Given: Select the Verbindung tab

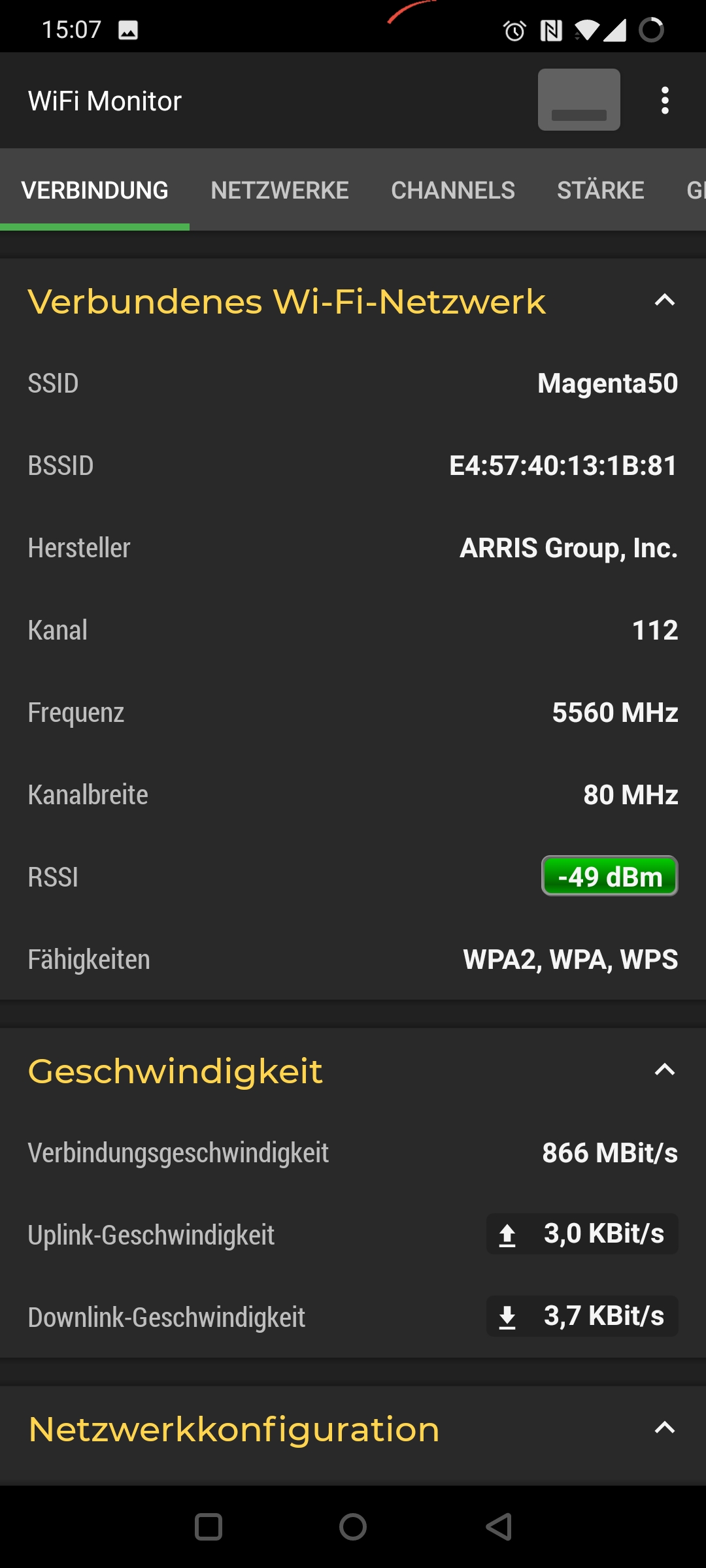Looking at the screenshot, I should (95, 190).
